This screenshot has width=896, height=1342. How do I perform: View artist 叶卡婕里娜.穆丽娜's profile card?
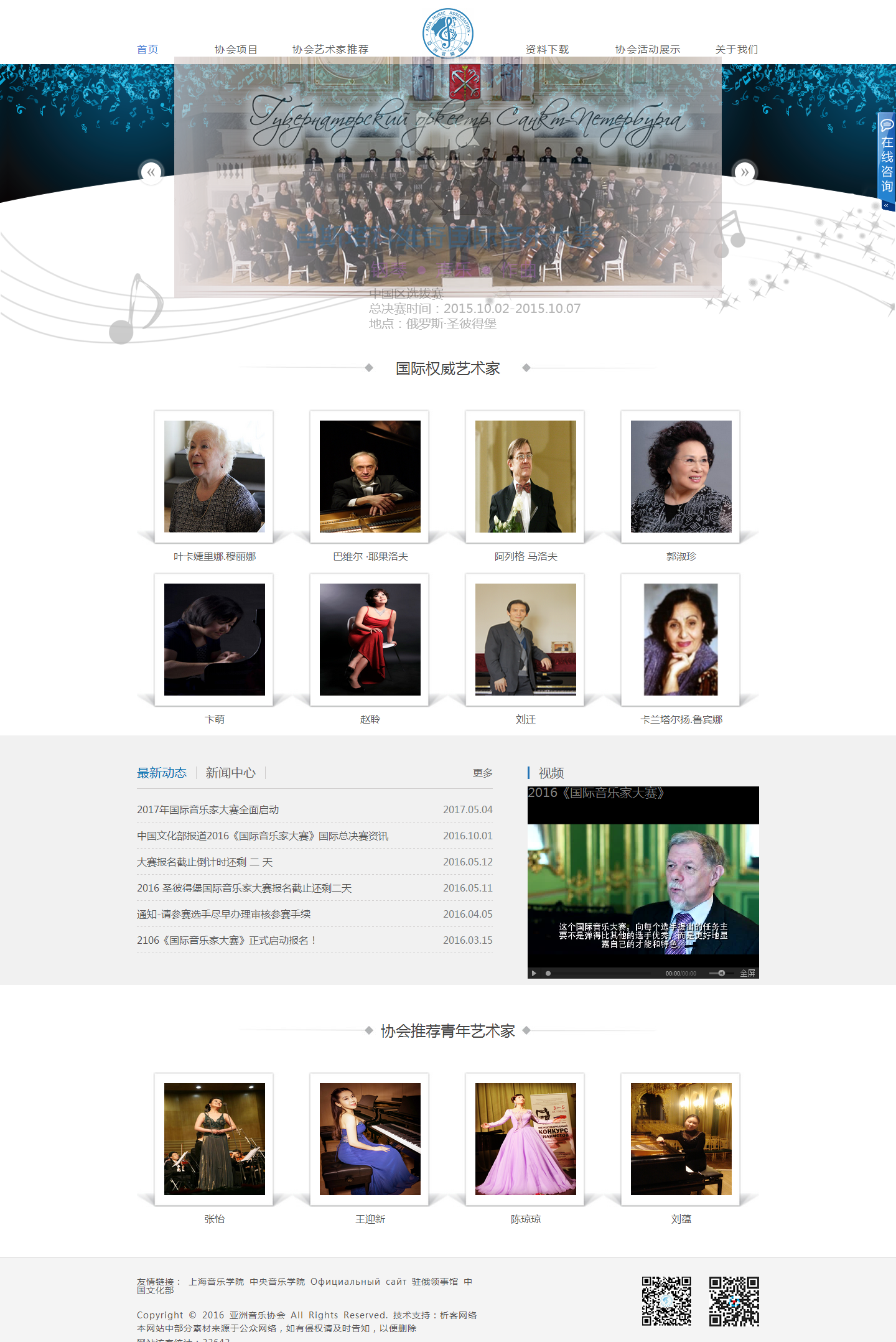214,477
